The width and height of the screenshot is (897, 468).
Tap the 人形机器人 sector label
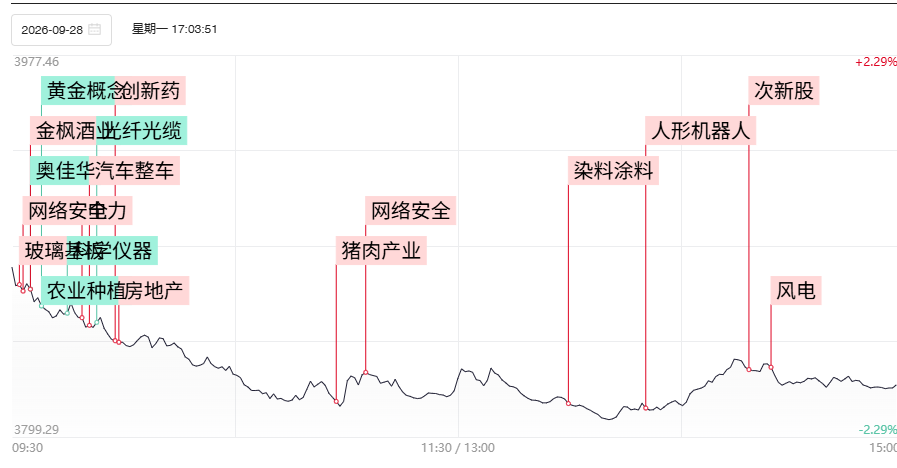[x=701, y=130]
